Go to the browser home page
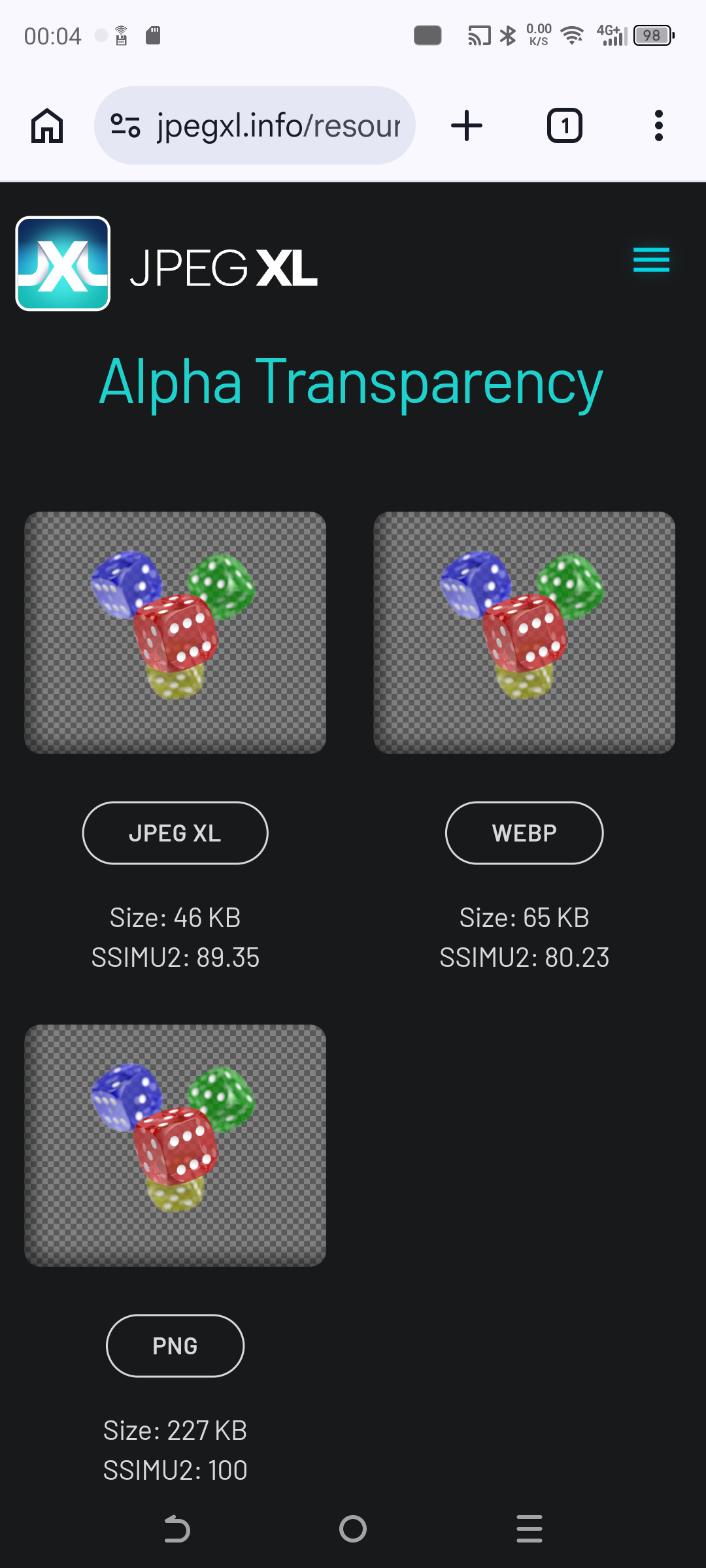The image size is (706, 1568). [47, 125]
